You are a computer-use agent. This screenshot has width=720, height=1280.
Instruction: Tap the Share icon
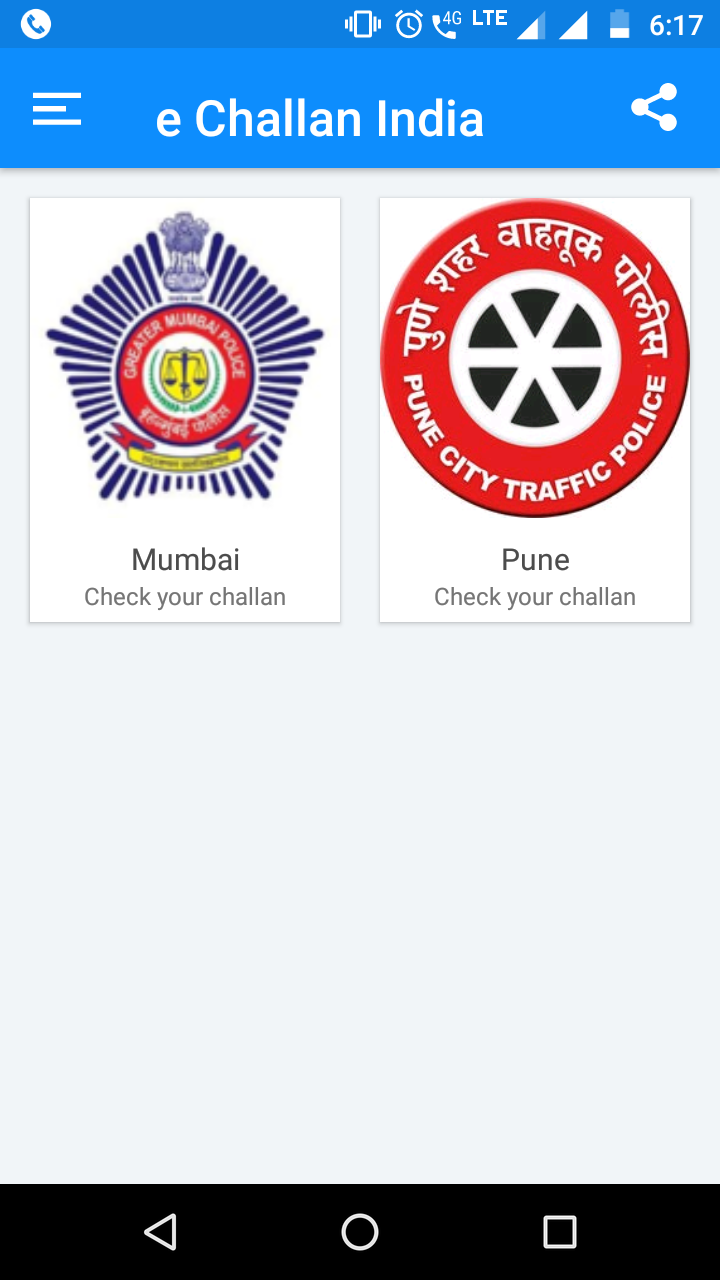click(x=655, y=108)
